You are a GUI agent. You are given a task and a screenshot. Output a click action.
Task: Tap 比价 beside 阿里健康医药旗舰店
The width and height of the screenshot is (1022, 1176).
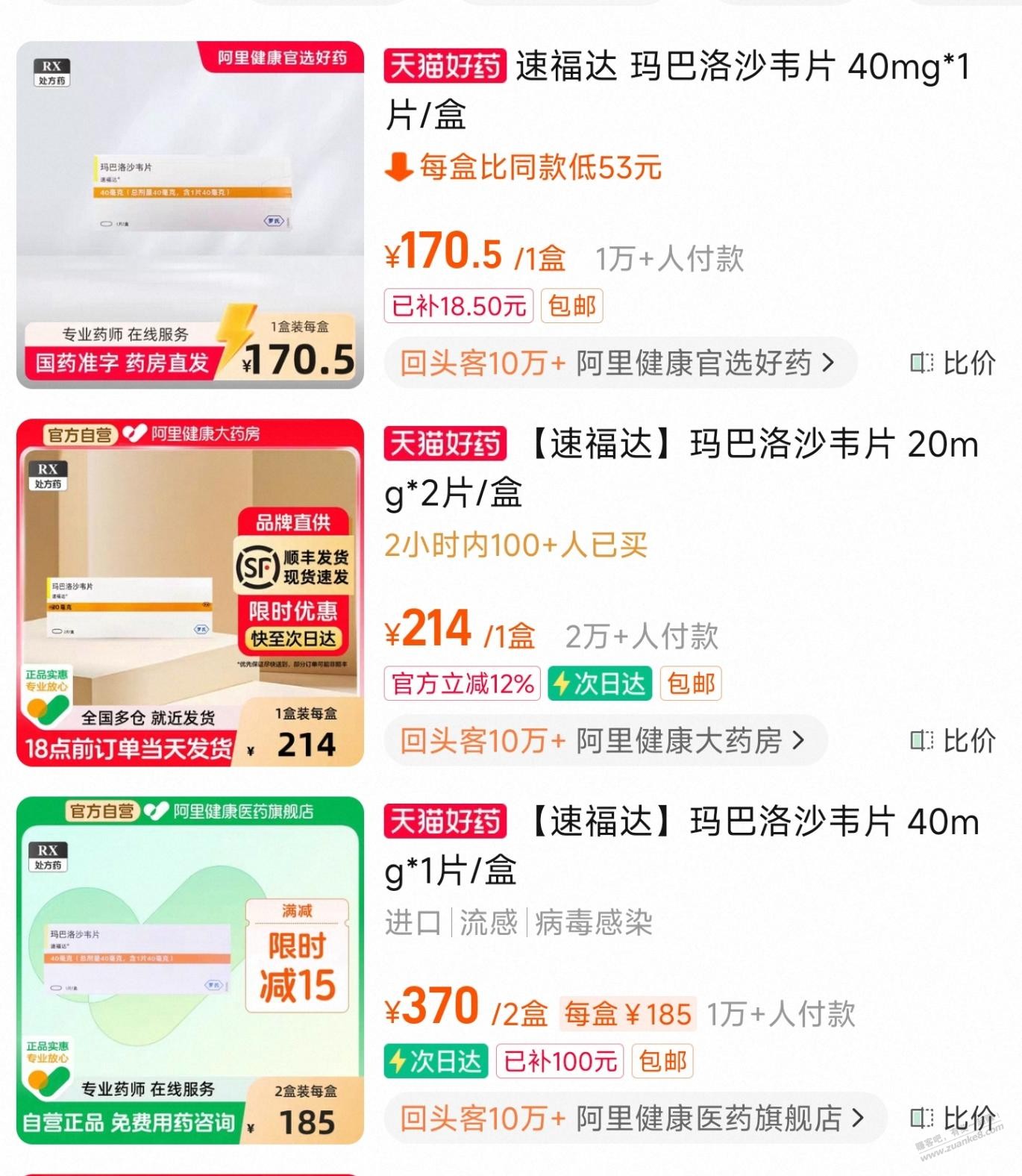click(953, 1119)
